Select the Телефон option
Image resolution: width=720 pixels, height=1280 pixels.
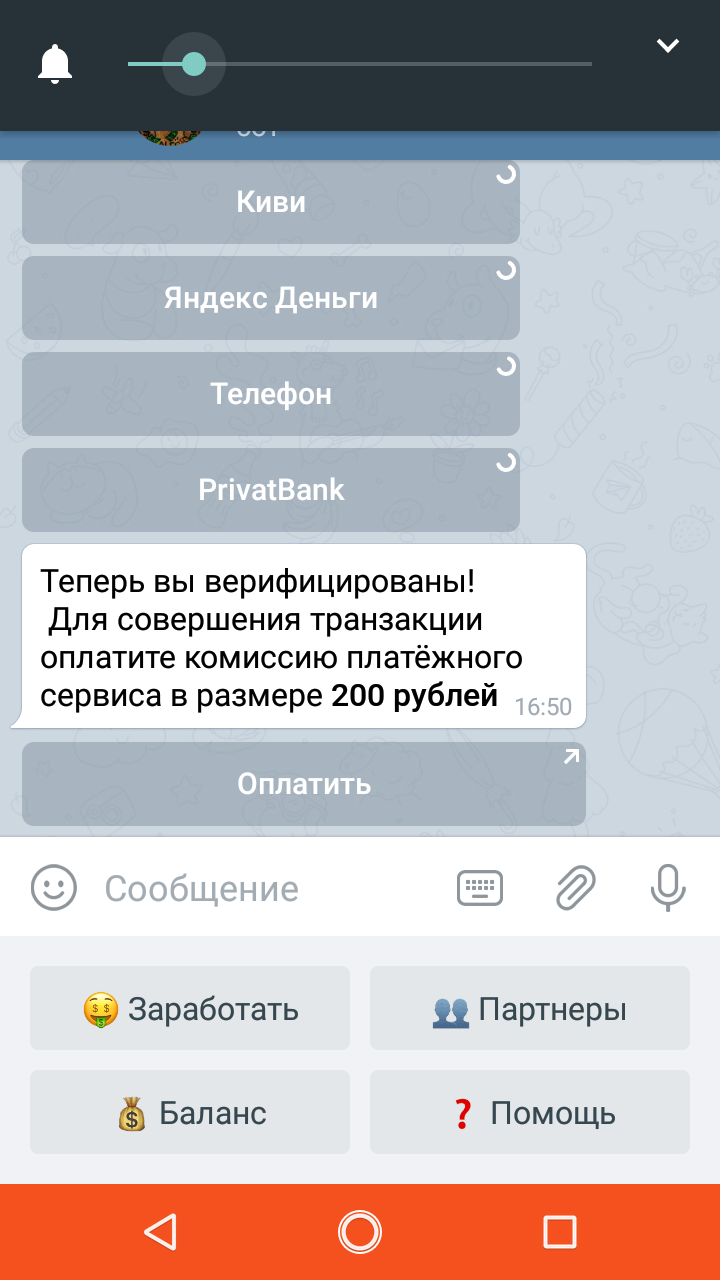click(271, 394)
